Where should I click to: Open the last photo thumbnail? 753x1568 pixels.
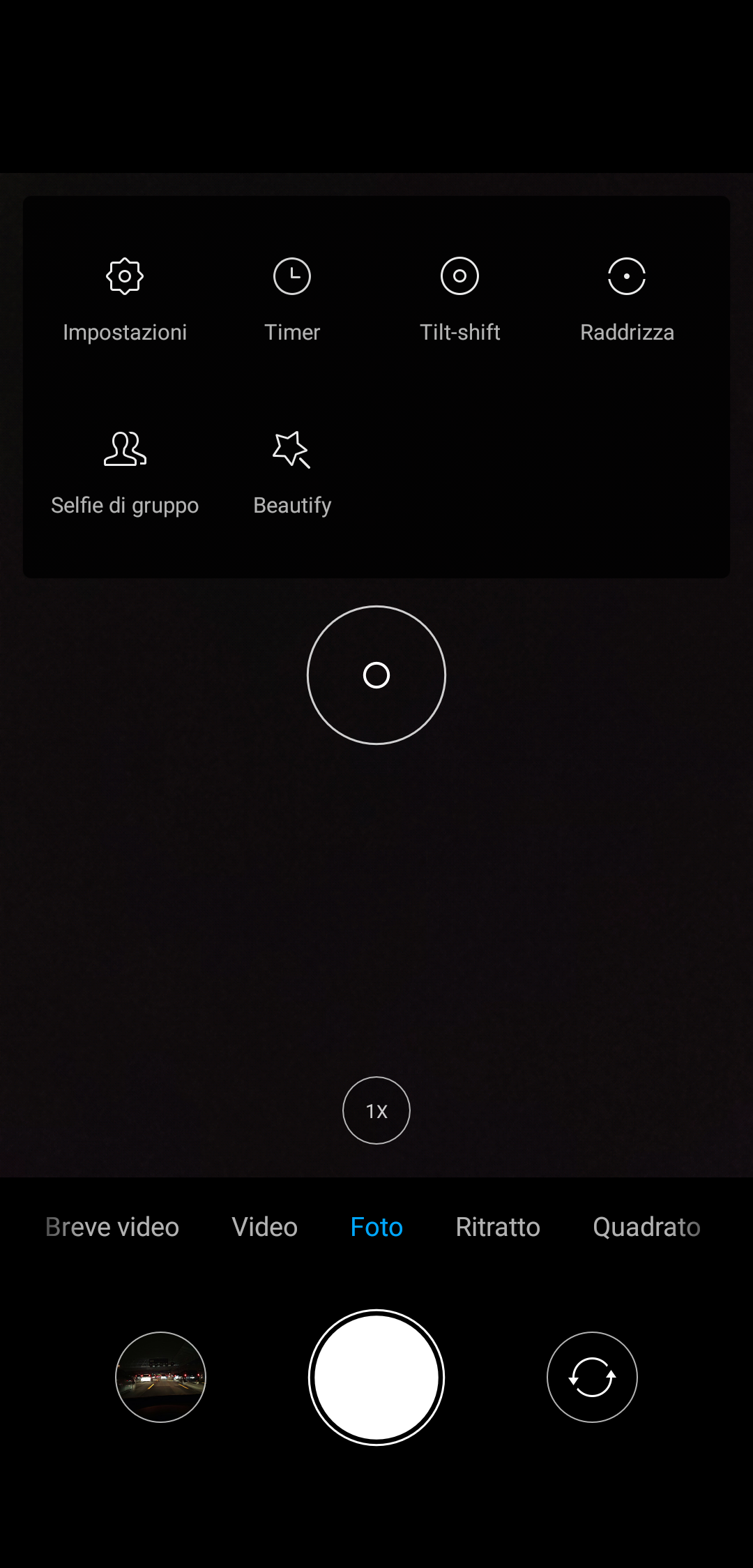[160, 1377]
